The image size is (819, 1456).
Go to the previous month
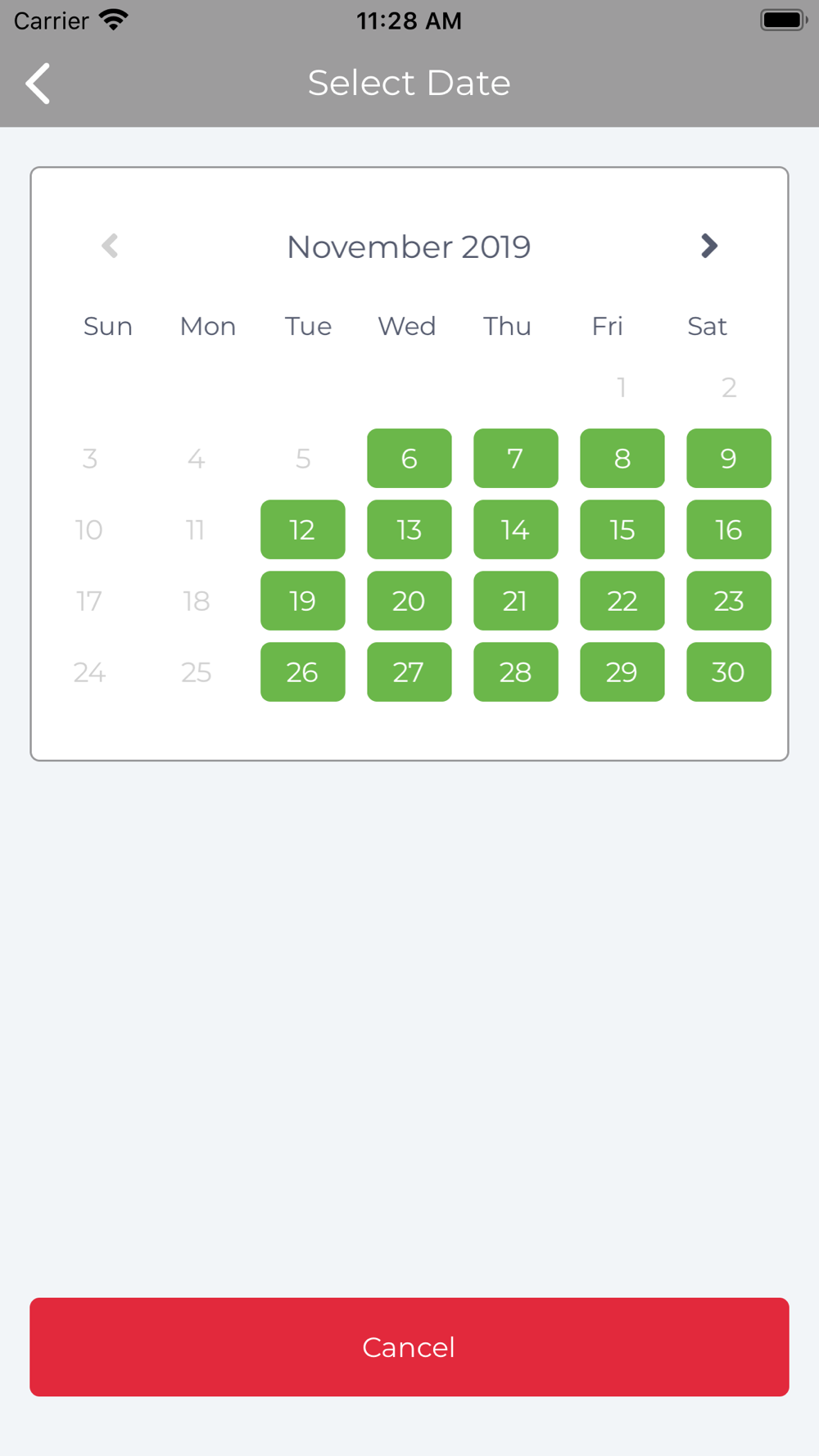(110, 246)
